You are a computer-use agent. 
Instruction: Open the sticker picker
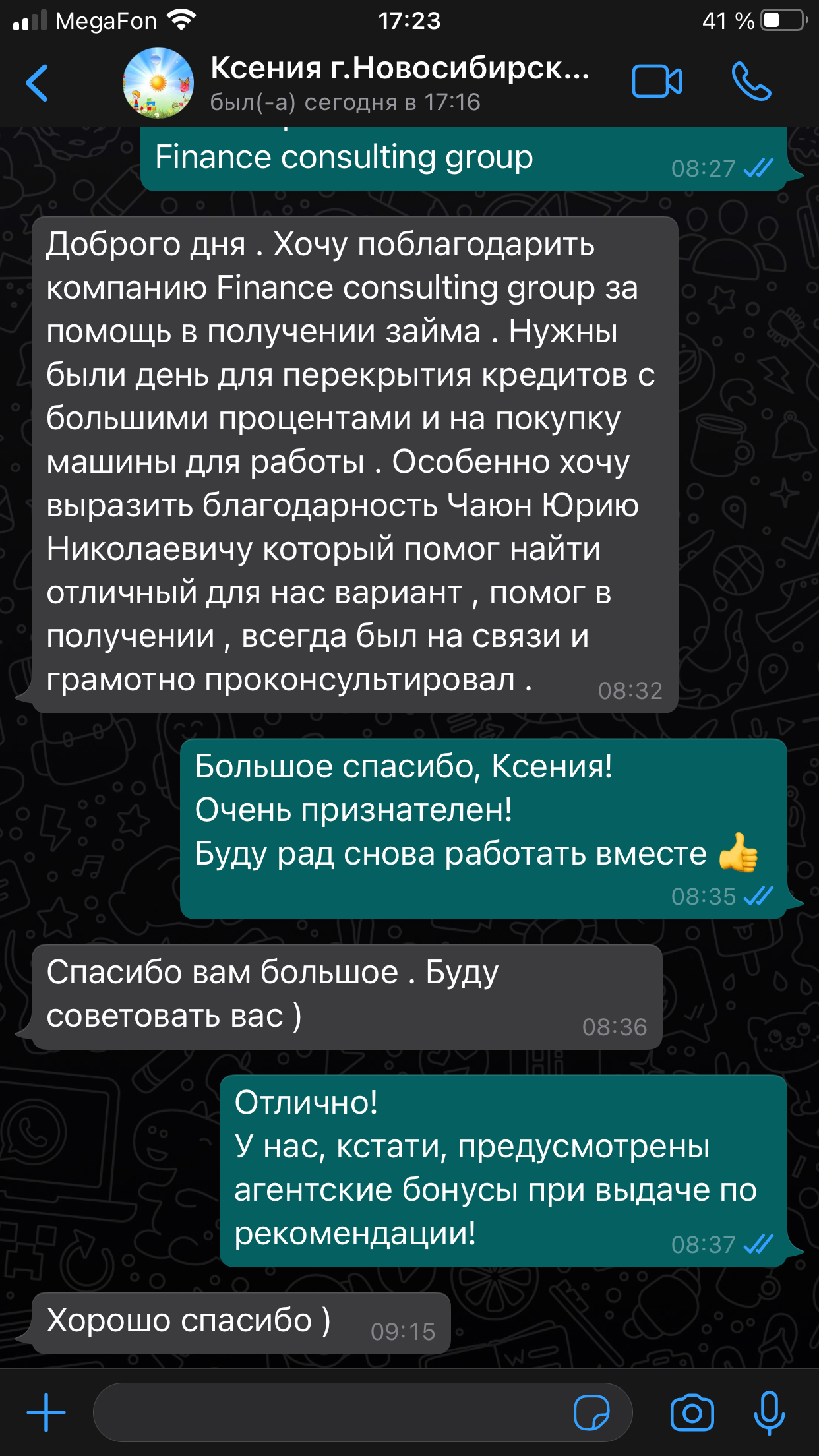point(591,1412)
